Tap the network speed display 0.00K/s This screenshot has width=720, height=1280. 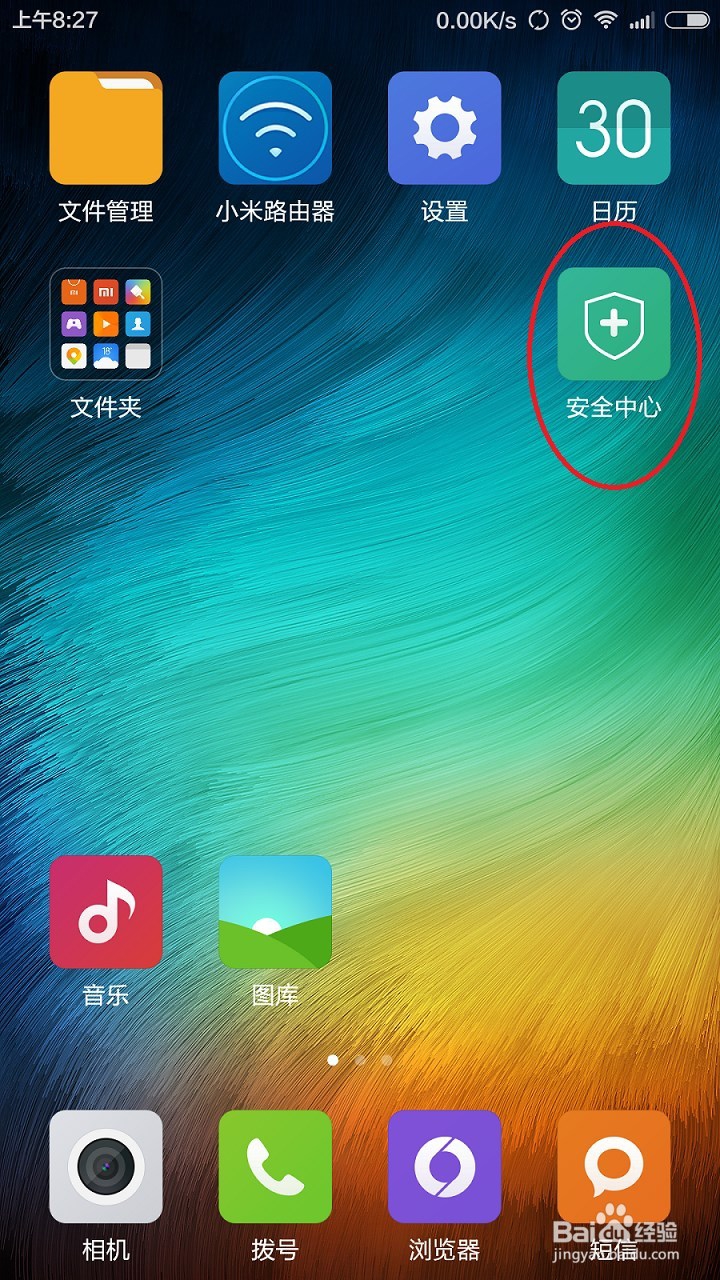coord(475,18)
